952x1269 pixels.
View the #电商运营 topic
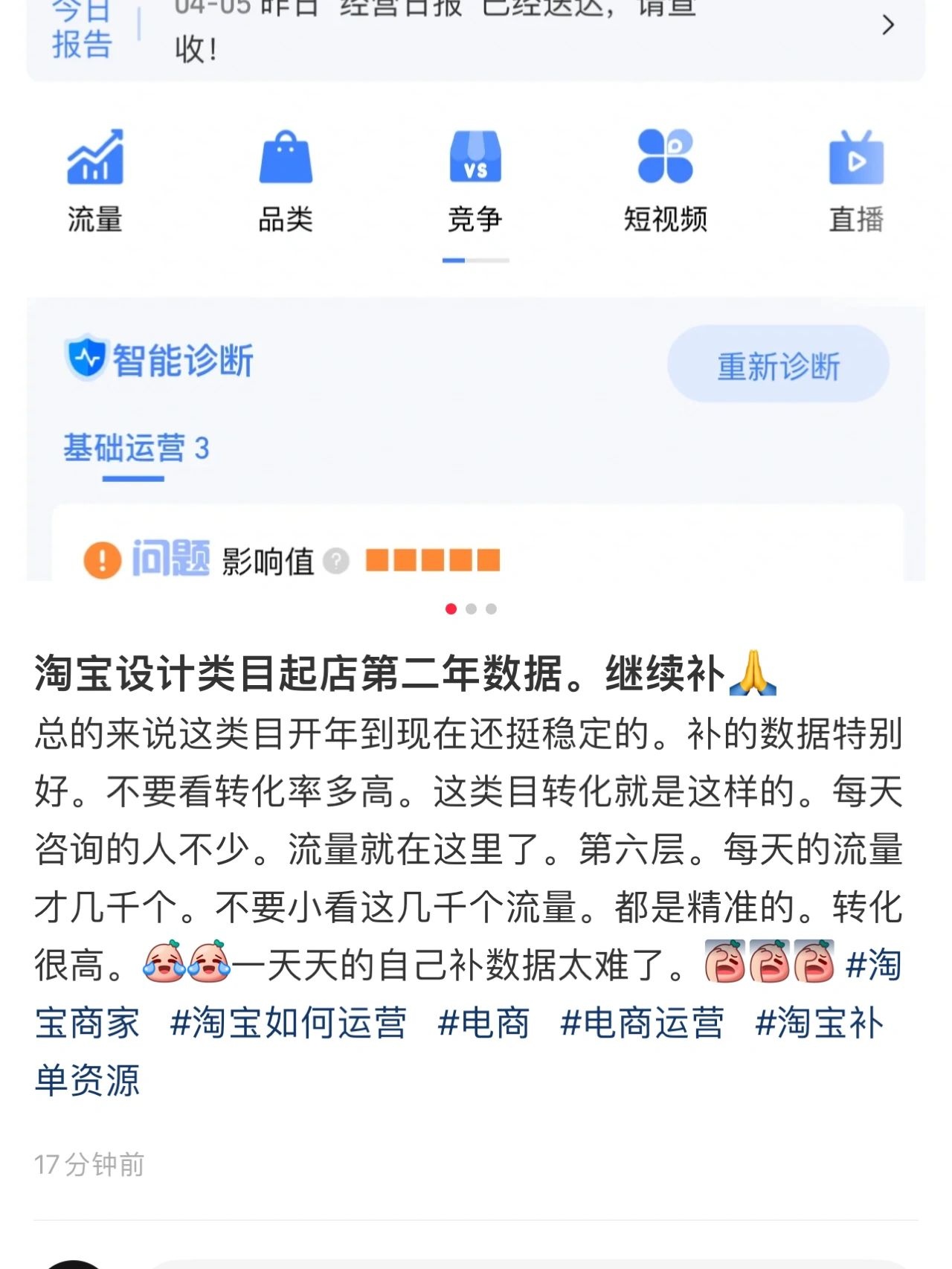[x=642, y=1024]
